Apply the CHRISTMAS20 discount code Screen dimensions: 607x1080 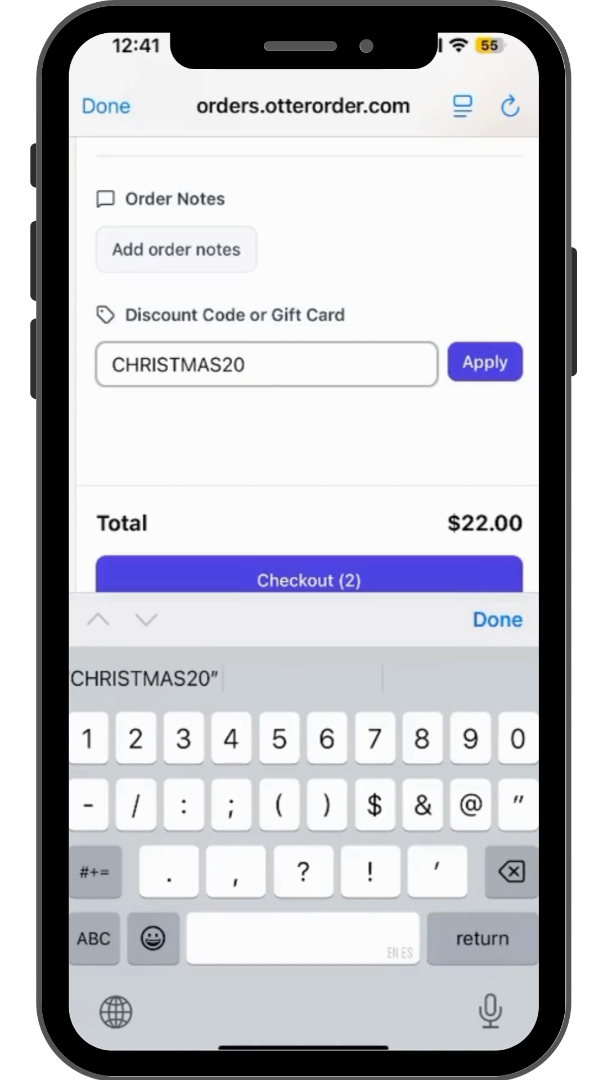[x=485, y=362]
